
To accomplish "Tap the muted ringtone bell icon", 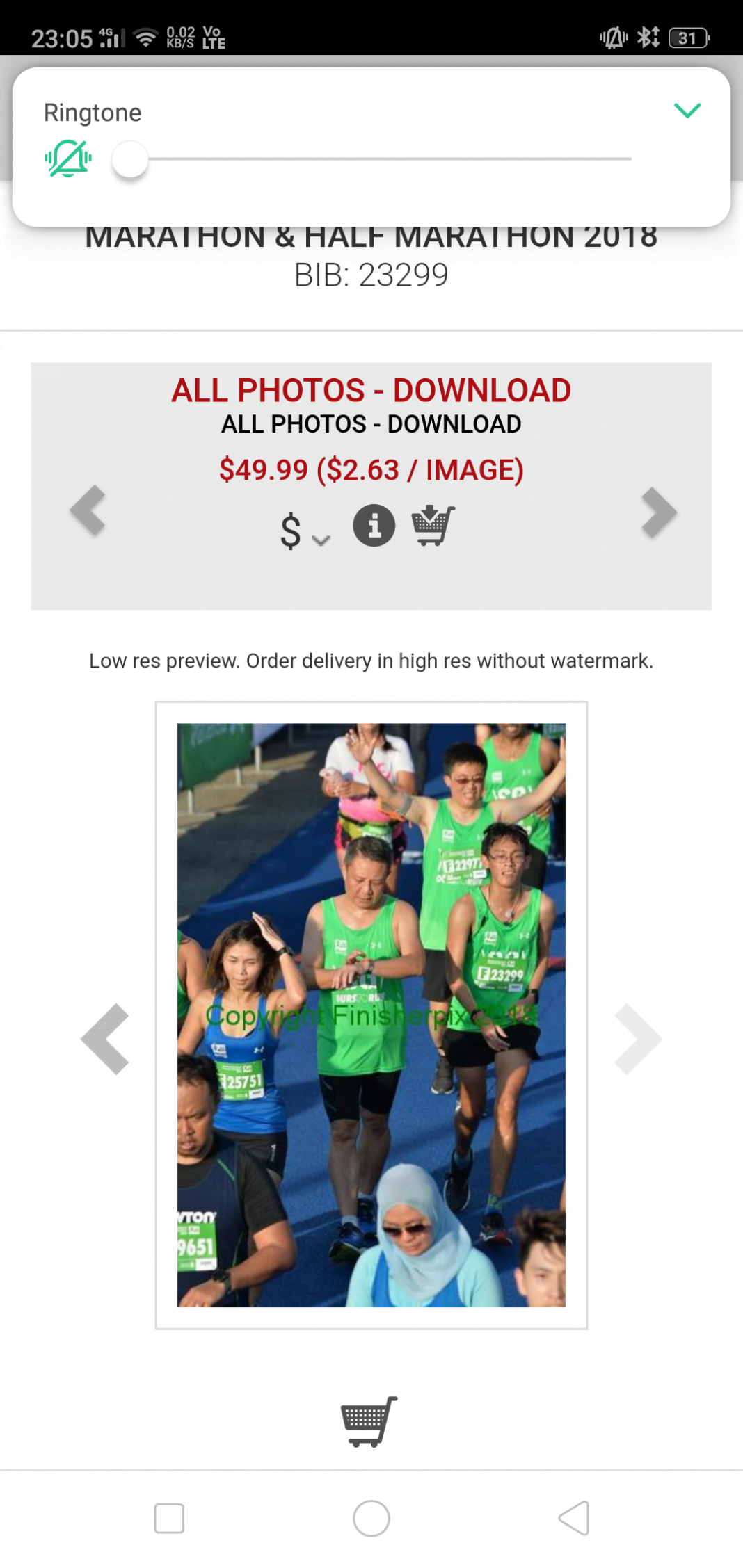I will point(68,159).
